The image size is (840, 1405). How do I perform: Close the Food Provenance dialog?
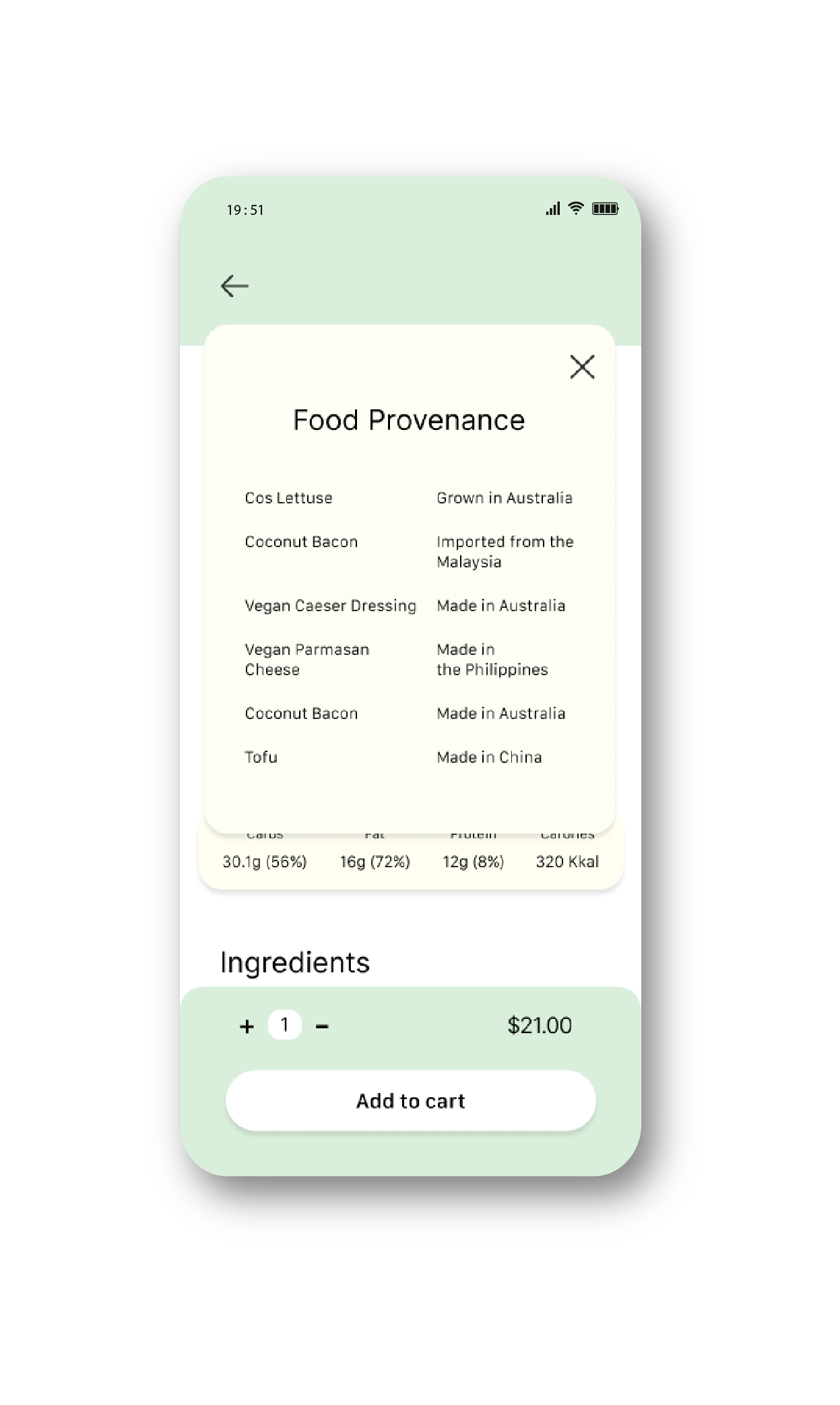tap(582, 367)
